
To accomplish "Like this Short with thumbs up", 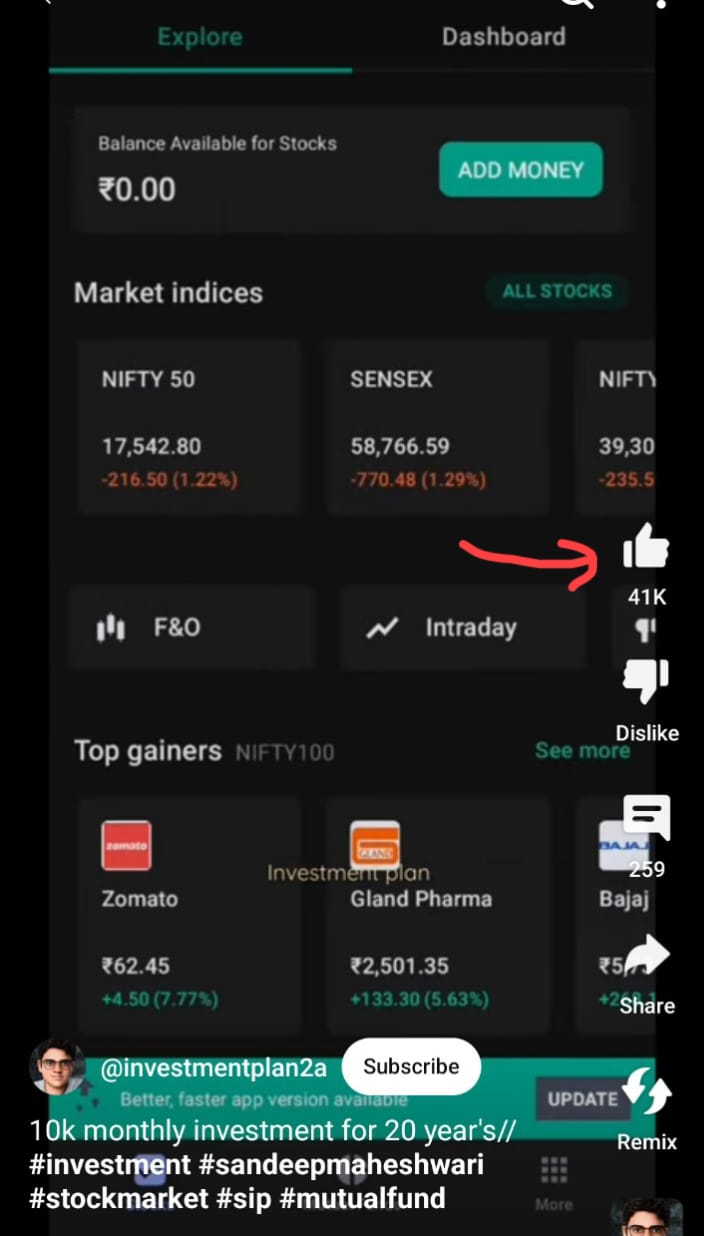I will [x=646, y=549].
